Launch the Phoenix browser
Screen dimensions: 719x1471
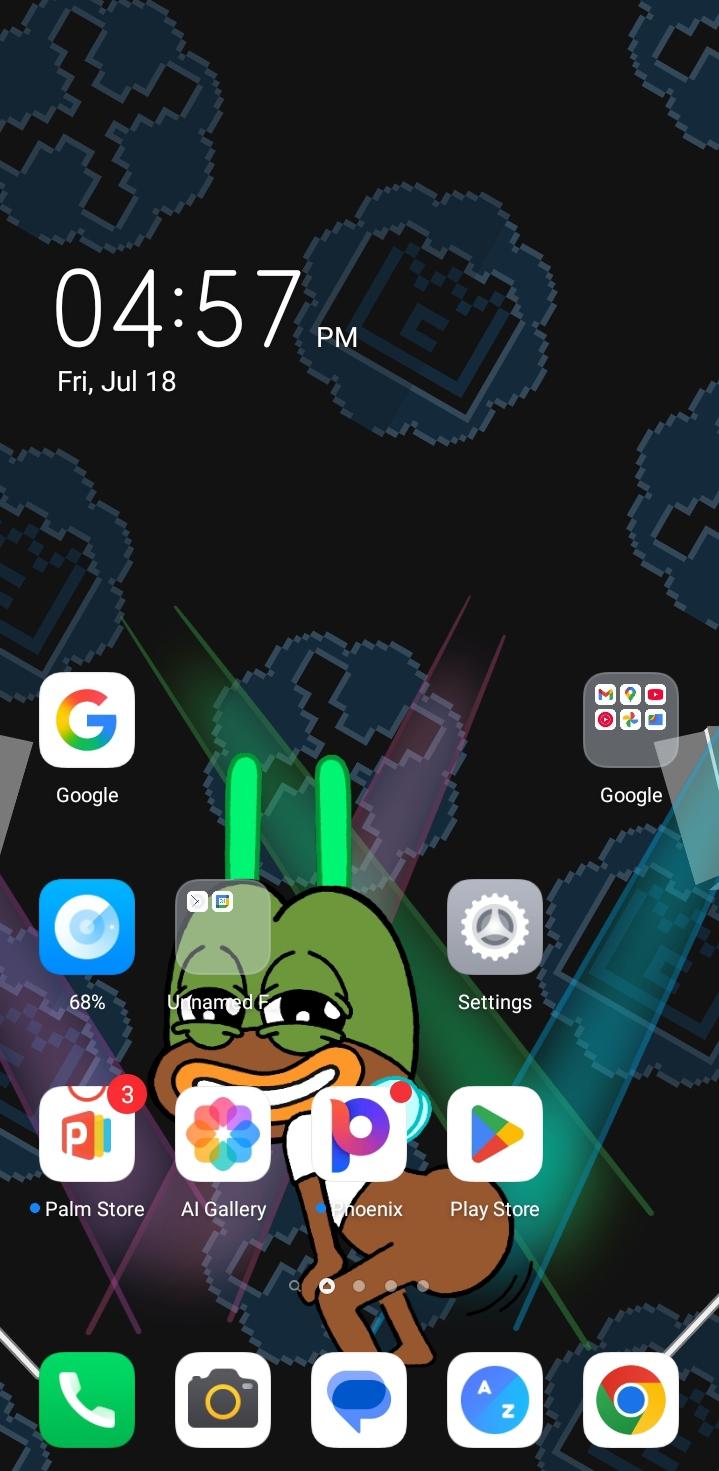359,1134
